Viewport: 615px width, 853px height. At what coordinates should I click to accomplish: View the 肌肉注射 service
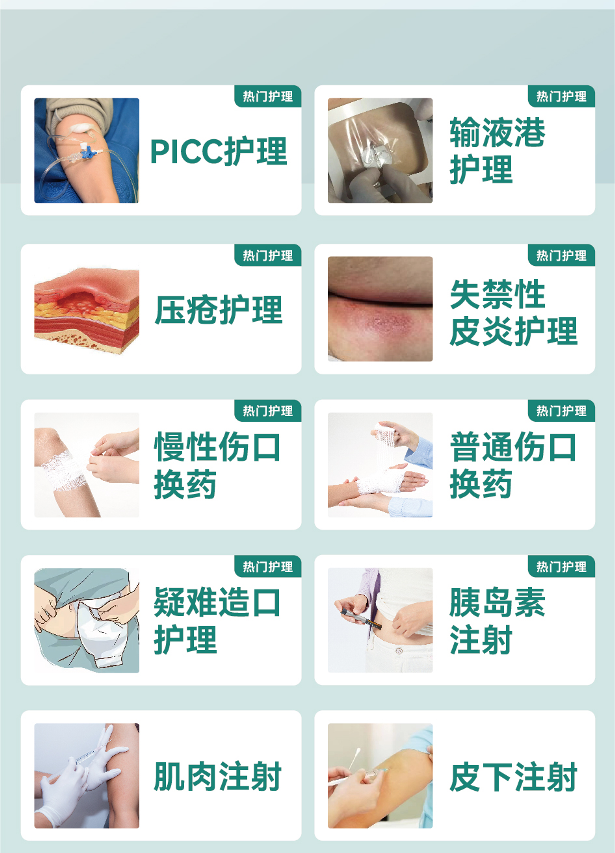(x=161, y=776)
